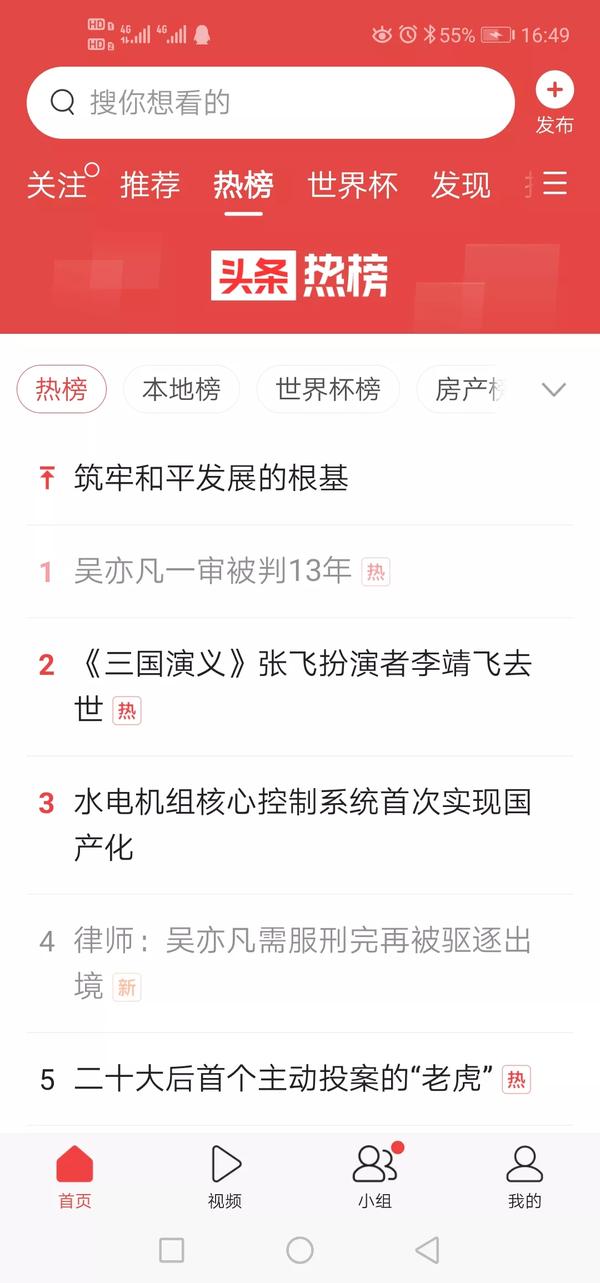Switch to the 关注 tab
This screenshot has height=1283, width=600.
tap(57, 185)
